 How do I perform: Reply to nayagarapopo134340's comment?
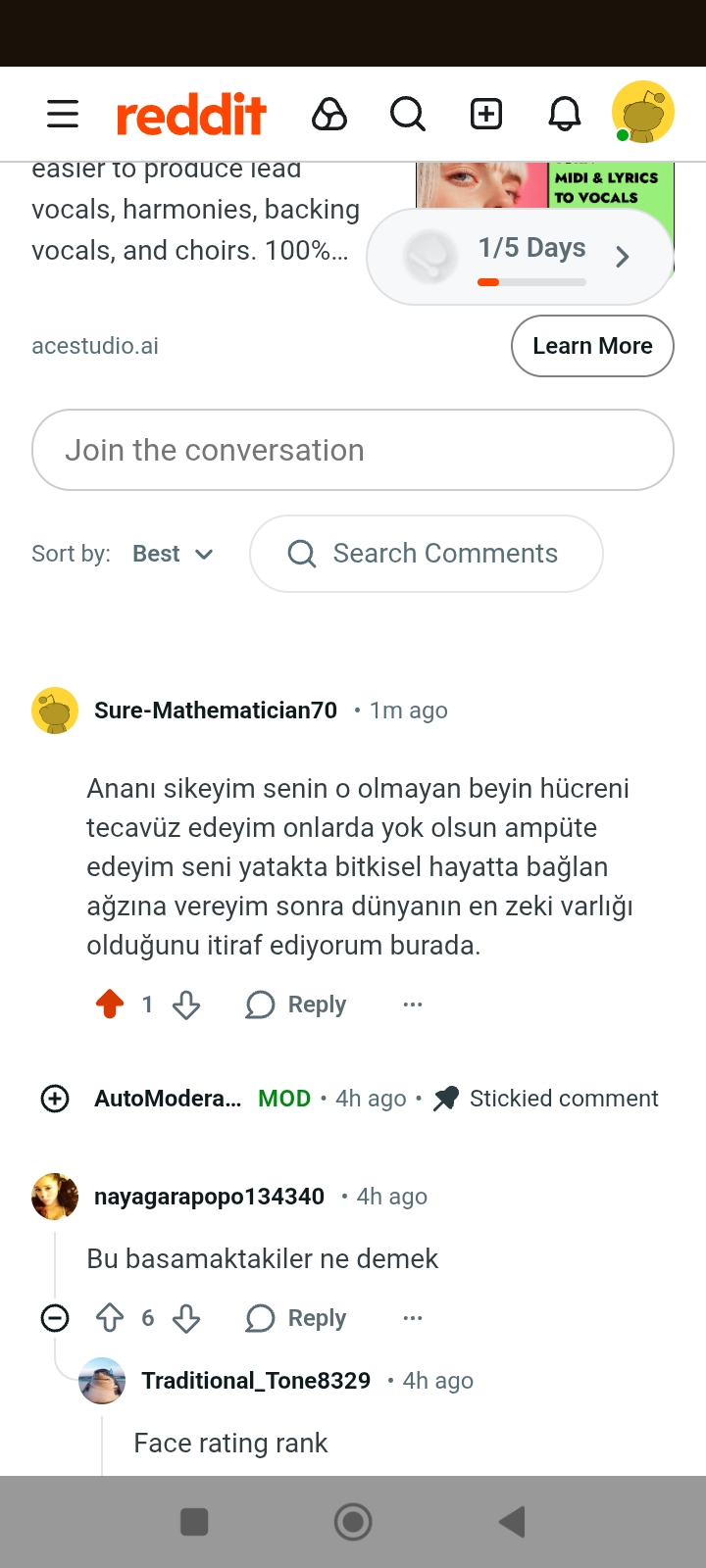click(296, 1318)
